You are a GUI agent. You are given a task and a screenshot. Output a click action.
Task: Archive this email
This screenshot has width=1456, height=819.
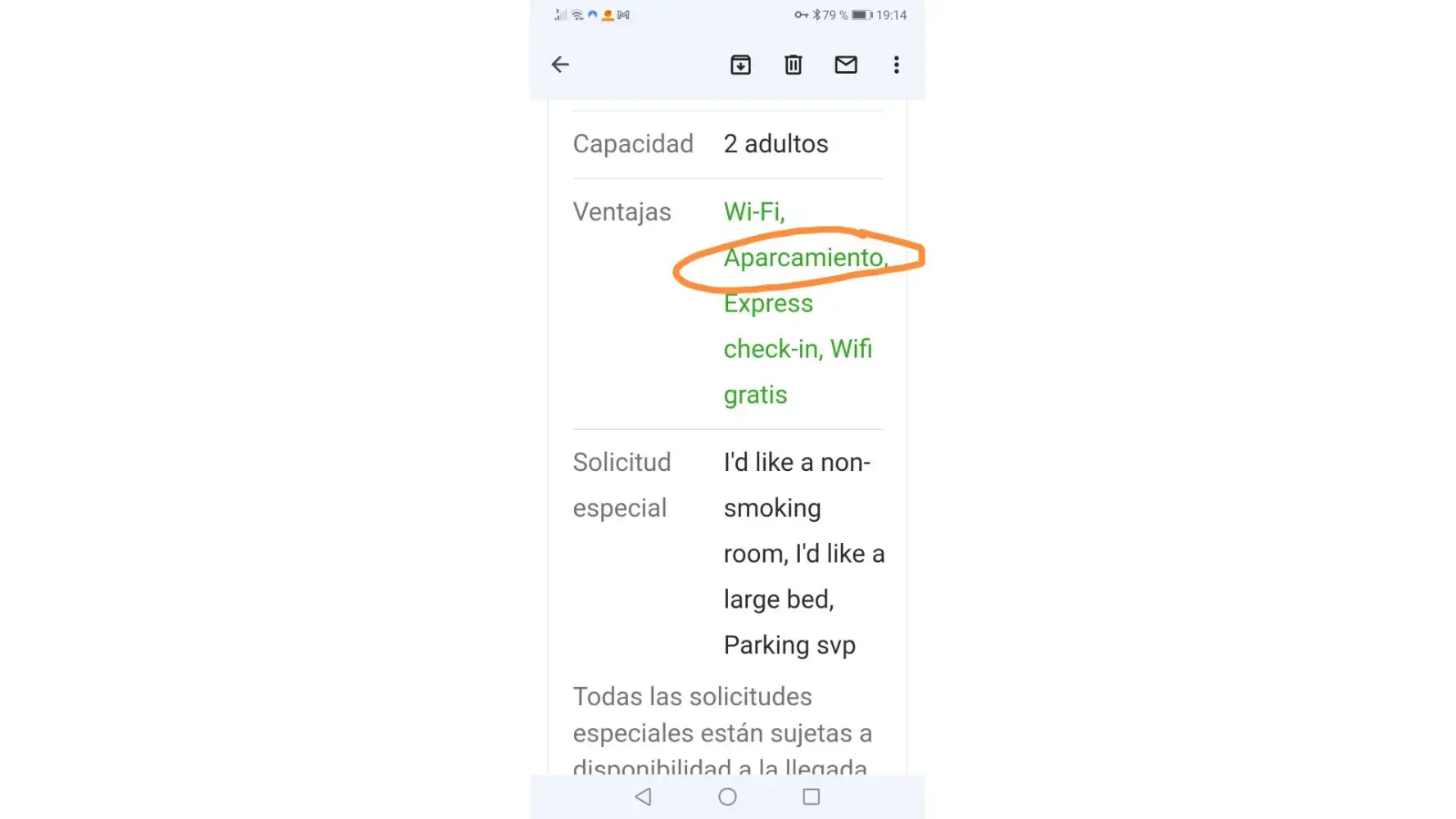pyautogui.click(x=740, y=65)
